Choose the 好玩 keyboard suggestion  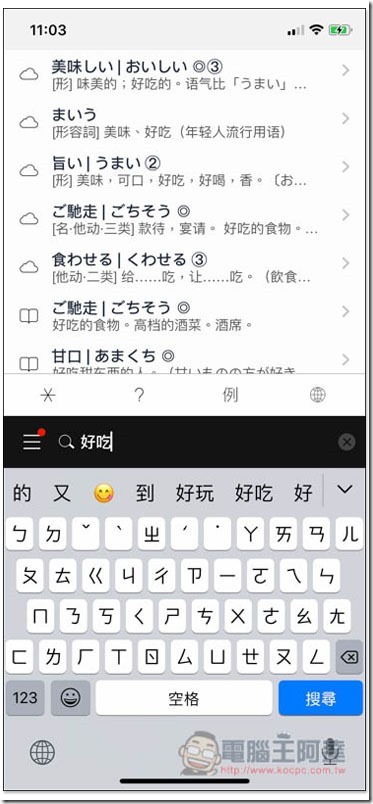[194, 493]
